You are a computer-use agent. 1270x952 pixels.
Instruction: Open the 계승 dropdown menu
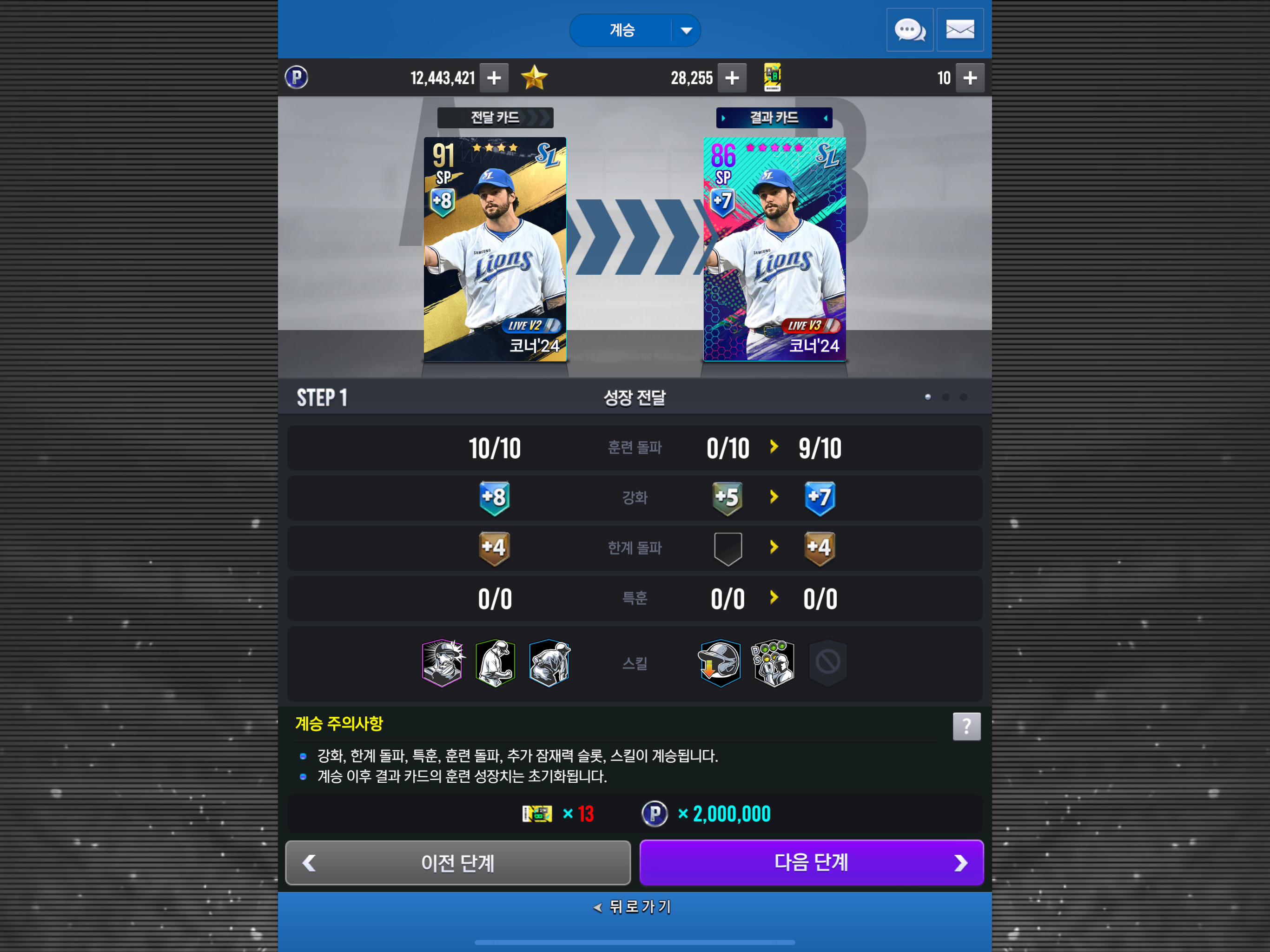(x=686, y=30)
